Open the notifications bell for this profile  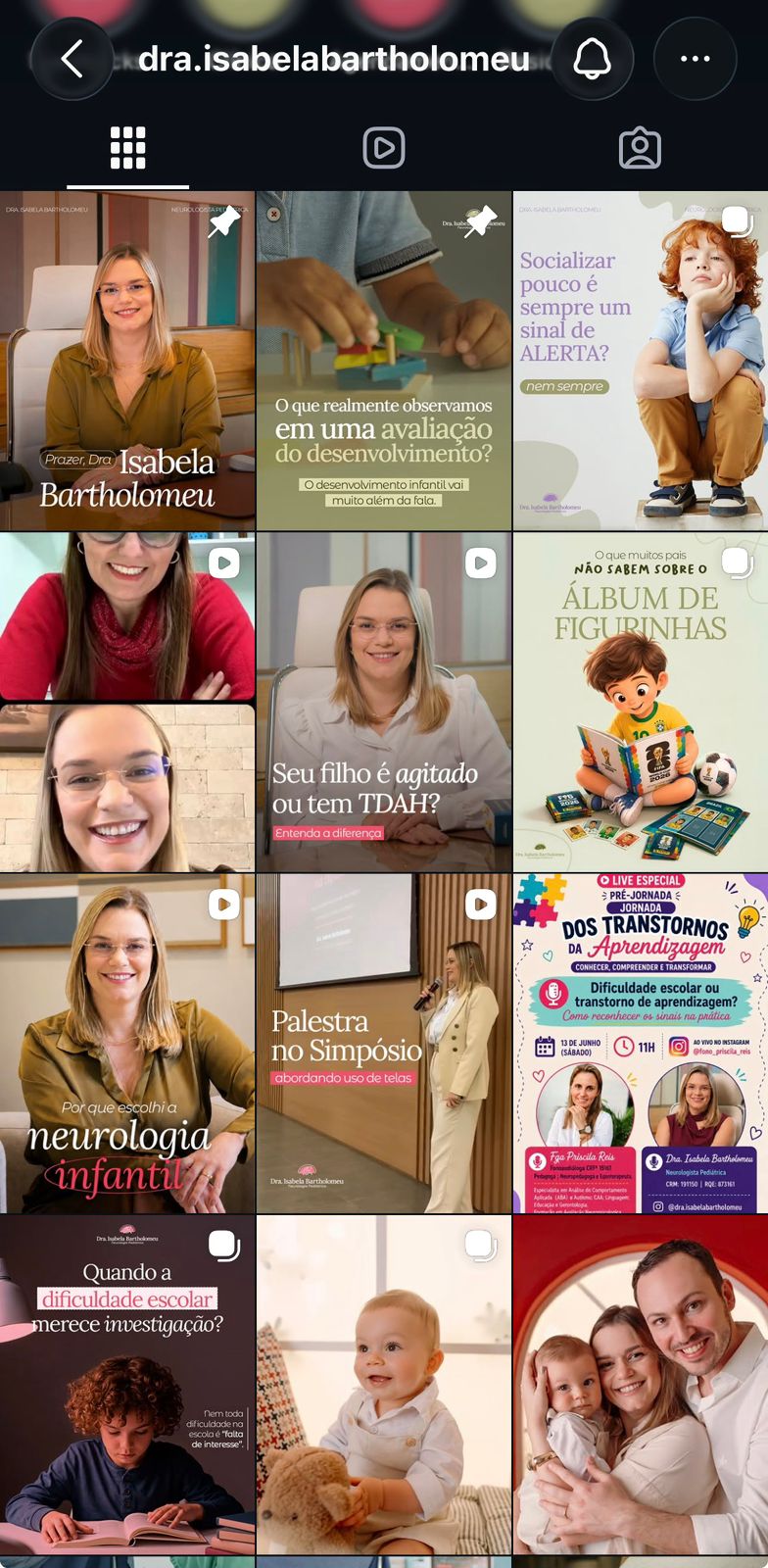(x=592, y=59)
